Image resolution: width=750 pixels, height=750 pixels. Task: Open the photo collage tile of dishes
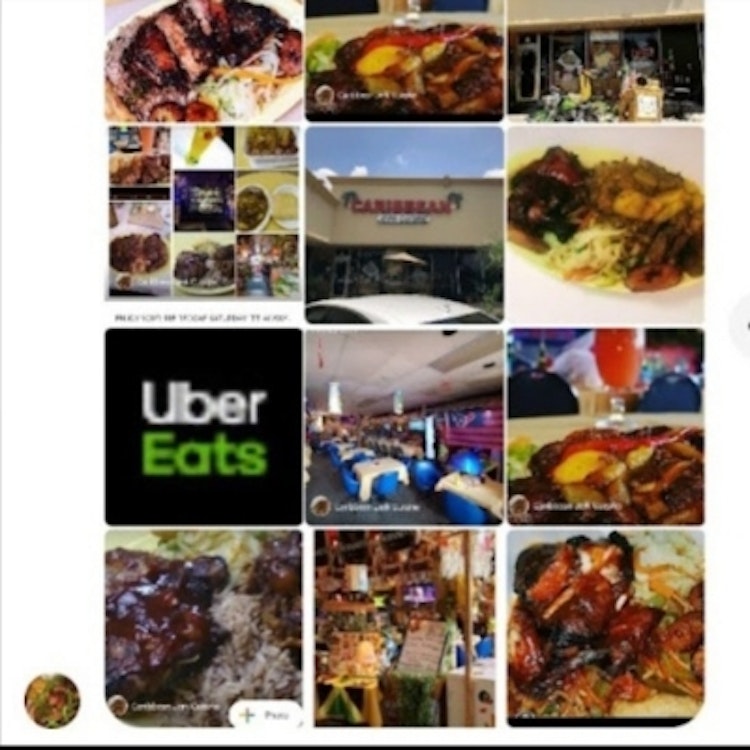(203, 211)
